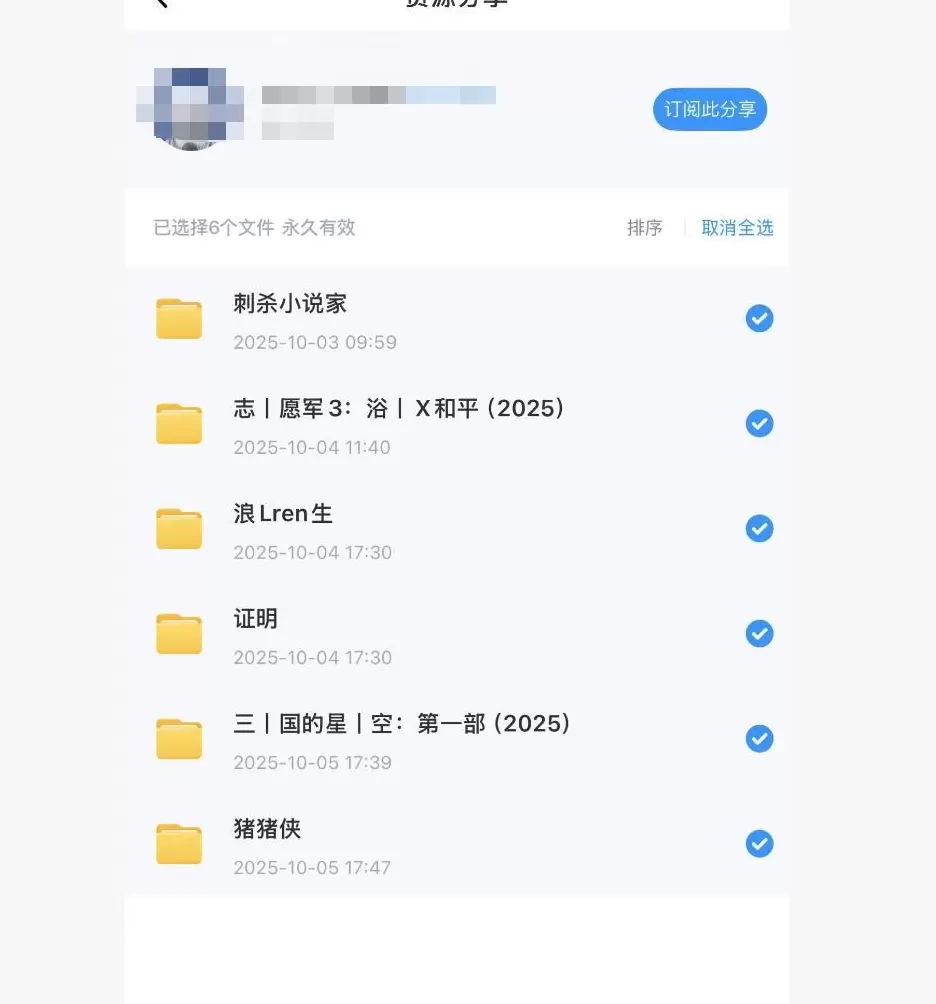Tap the timestamp under 猪猪侠

[x=311, y=867]
